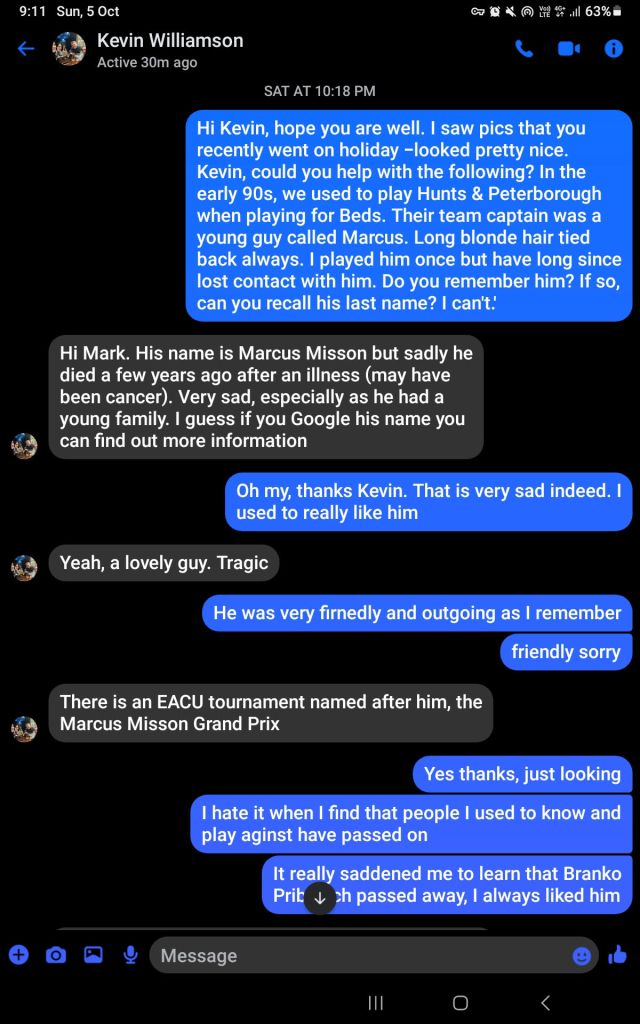640x1024 pixels.
Task: Send a thumbs-up like
Action: pos(618,955)
